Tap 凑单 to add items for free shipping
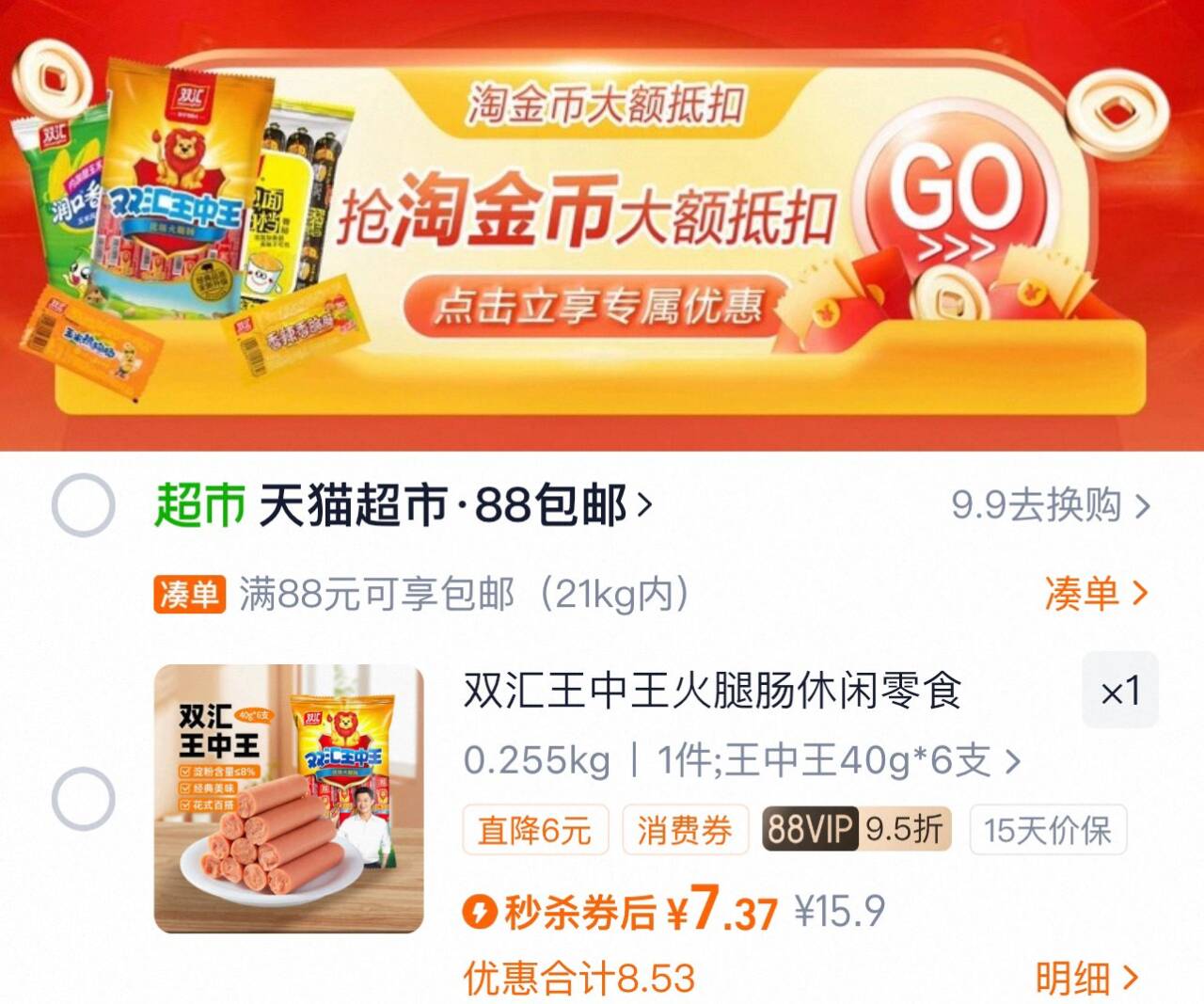This screenshot has width=1204, height=1004. pos(1095,594)
